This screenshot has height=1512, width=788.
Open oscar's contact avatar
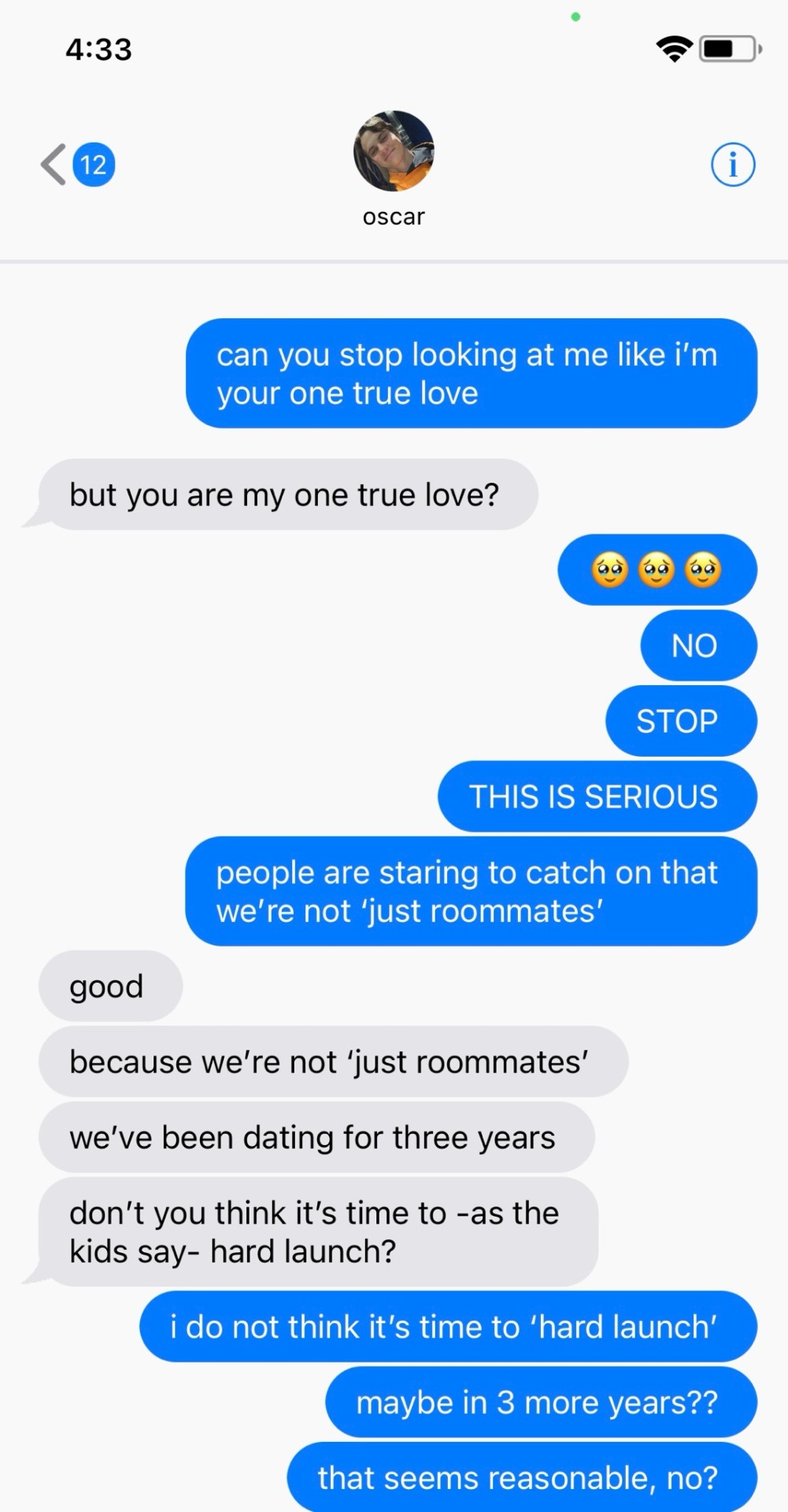(394, 151)
